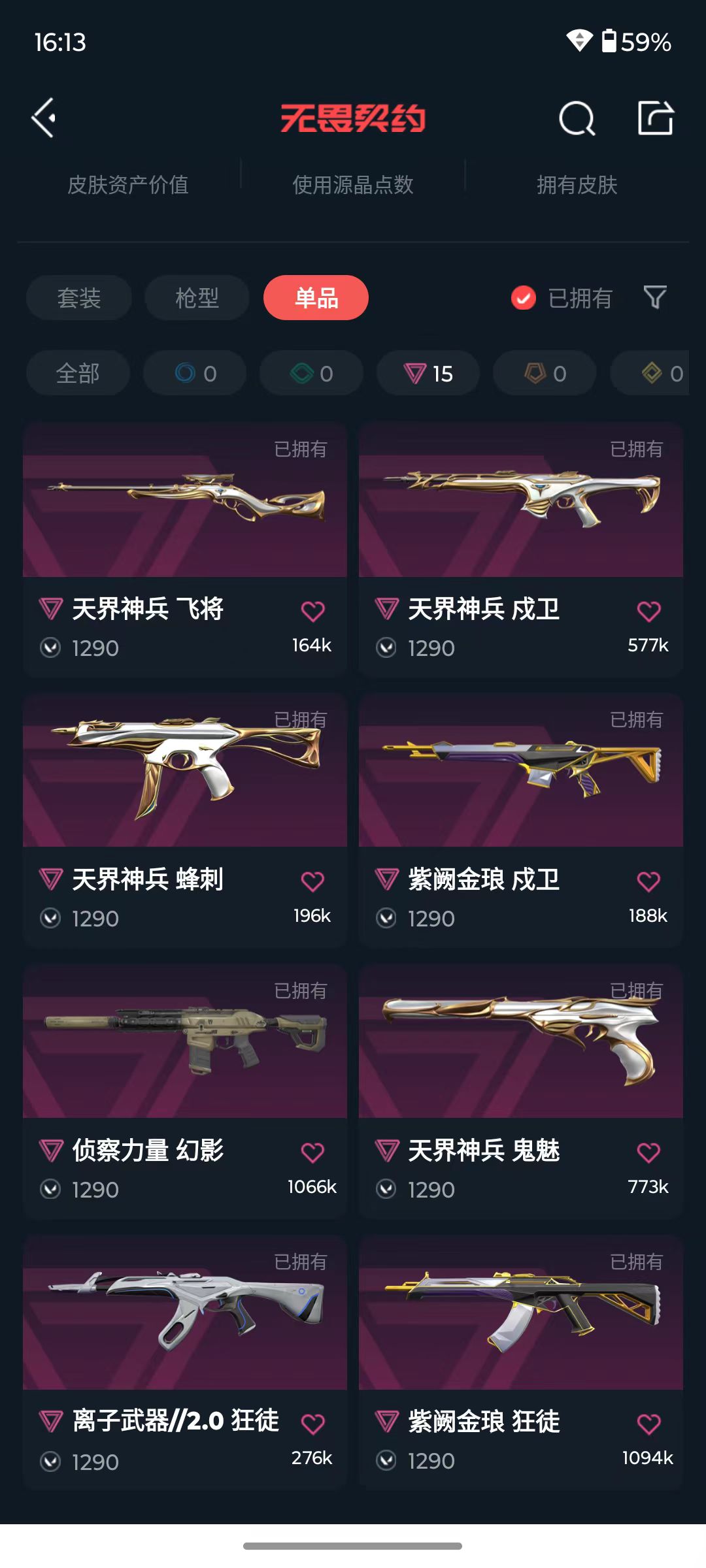
Task: Open the funnel filter icon
Action: click(x=655, y=298)
